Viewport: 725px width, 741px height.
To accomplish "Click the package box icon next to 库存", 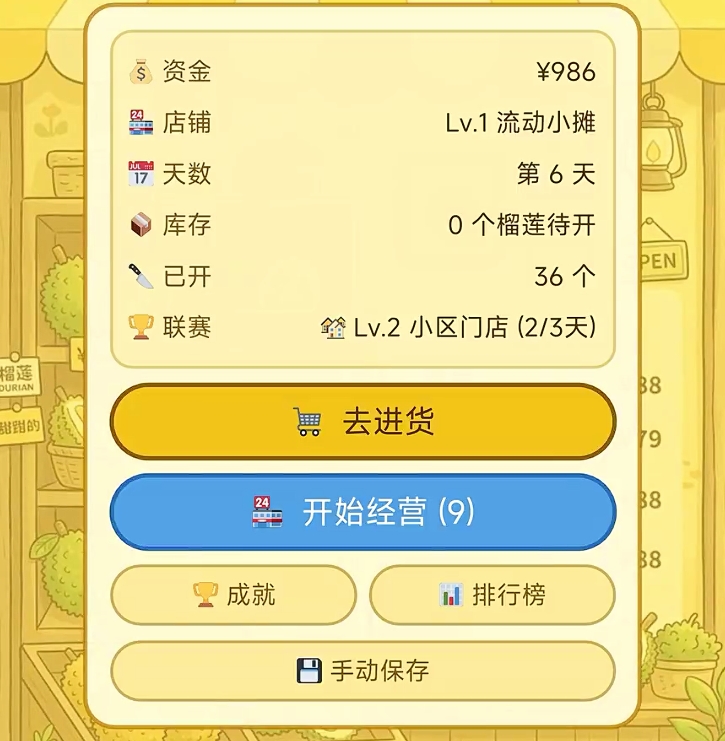I will pyautogui.click(x=140, y=226).
